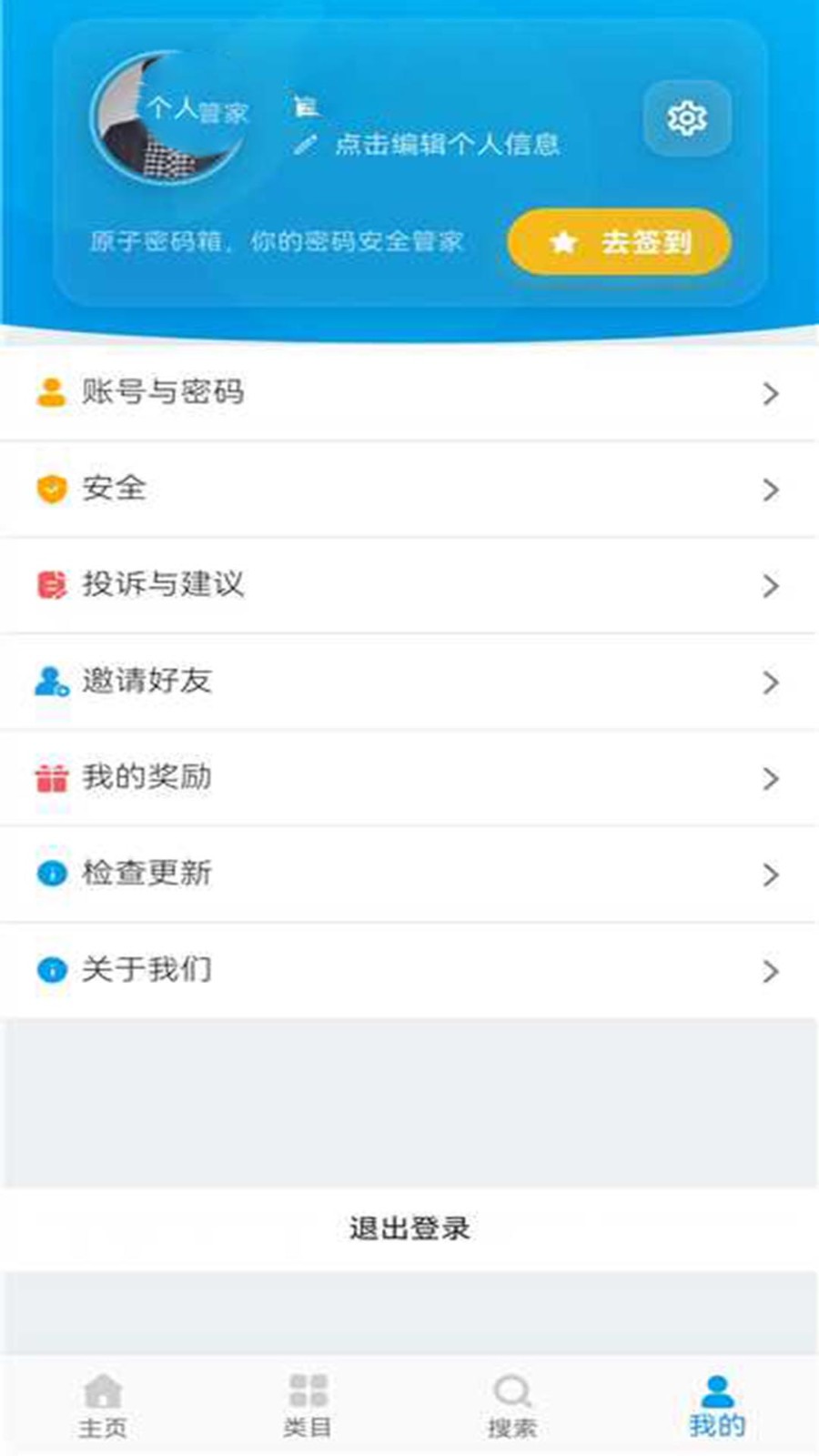Tap the red 投诉与建议 clipboard icon
Screen dimensions: 819x1456
coord(50,585)
